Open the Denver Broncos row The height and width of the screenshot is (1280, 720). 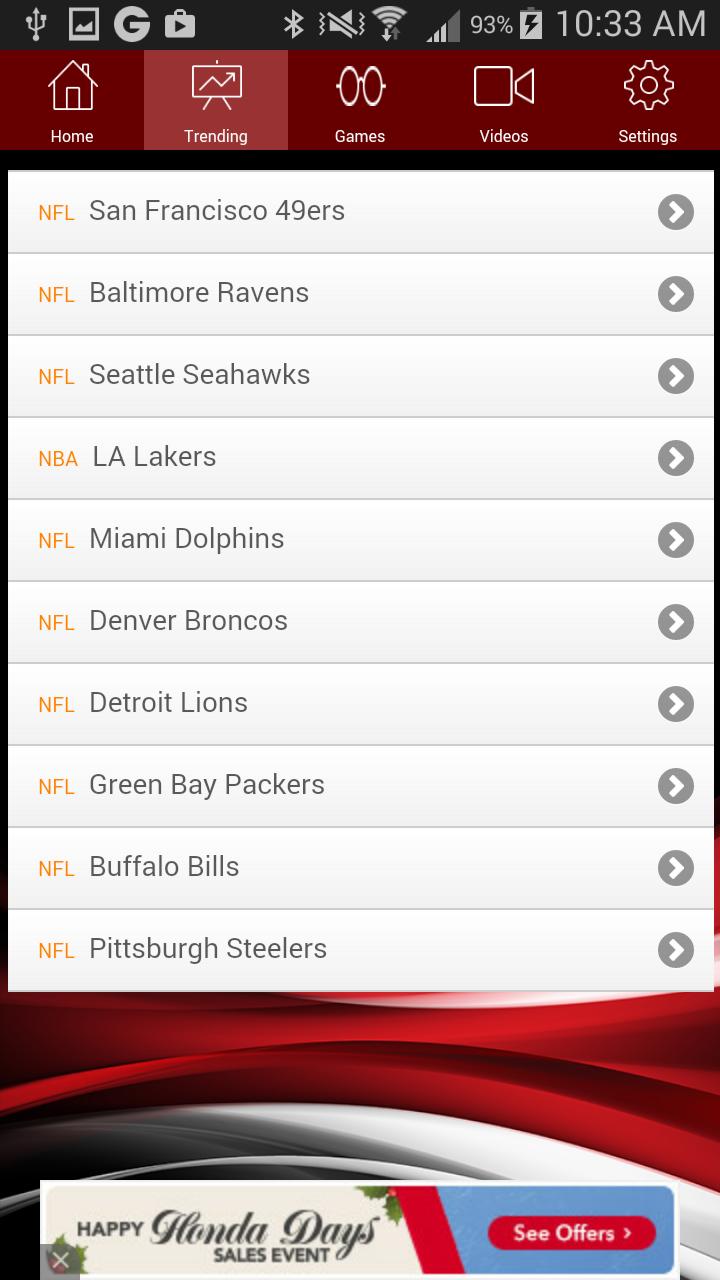coord(360,622)
